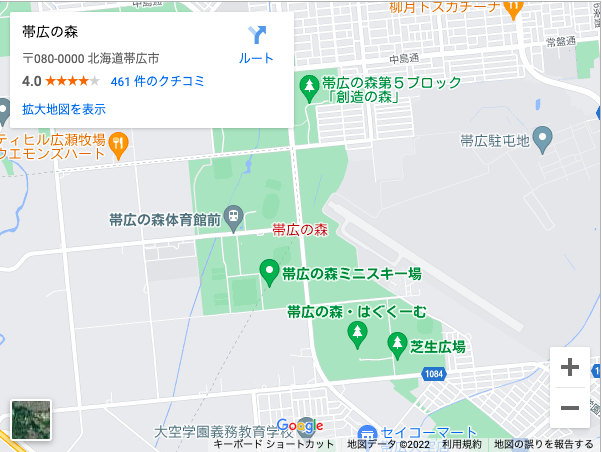602x452 pixels.
Task: Tap the ルート directions button
Action: click(257, 44)
